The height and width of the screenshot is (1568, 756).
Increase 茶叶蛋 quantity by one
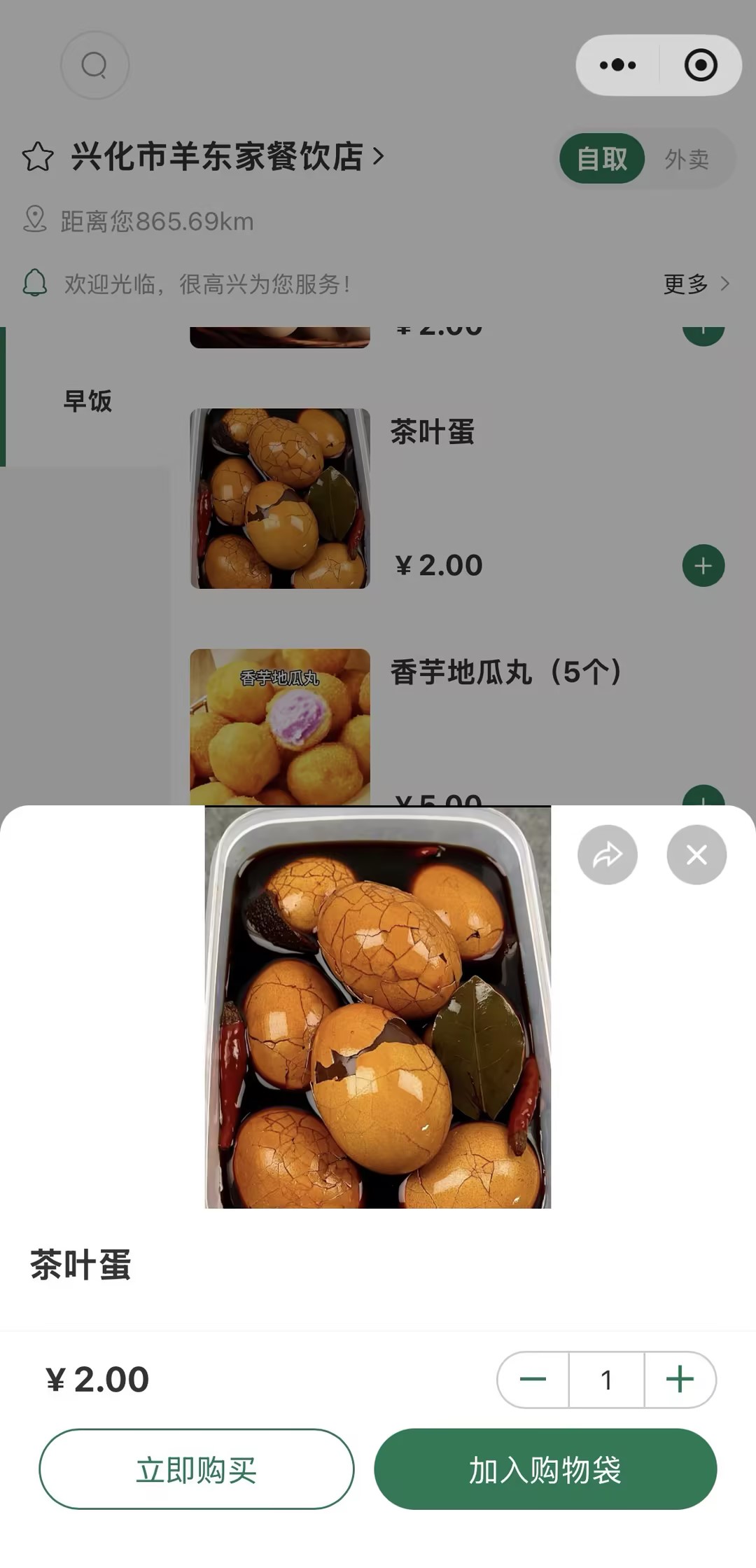click(x=680, y=1380)
